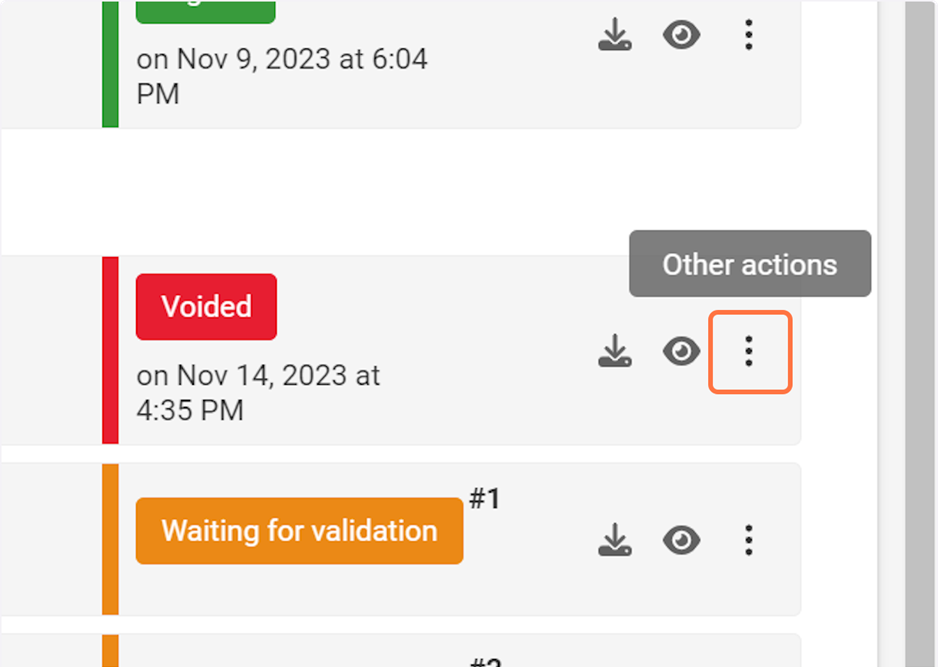
Task: Download the Waiting for validation #1 document
Action: 615,540
